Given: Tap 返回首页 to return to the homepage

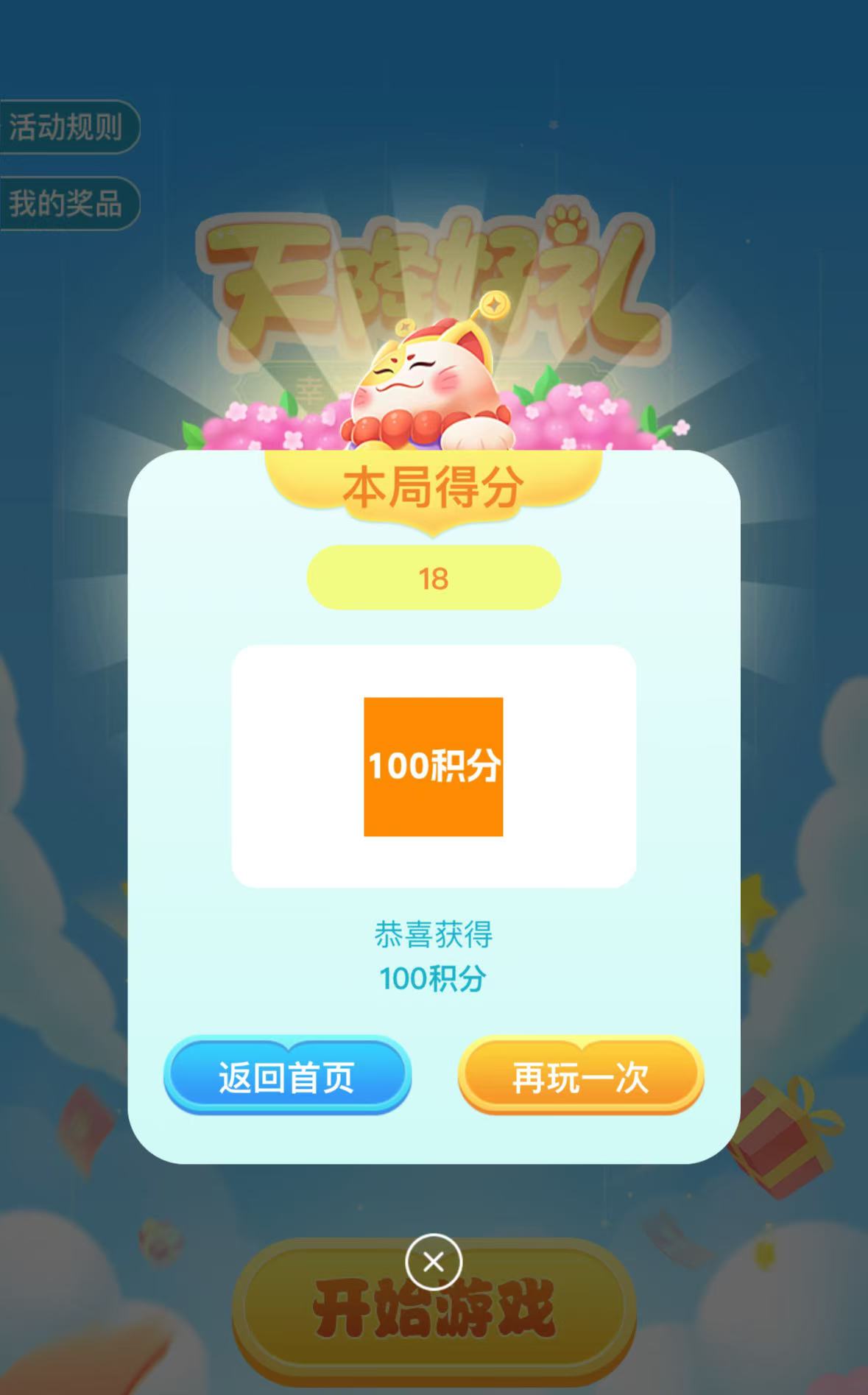Looking at the screenshot, I should point(287,1076).
